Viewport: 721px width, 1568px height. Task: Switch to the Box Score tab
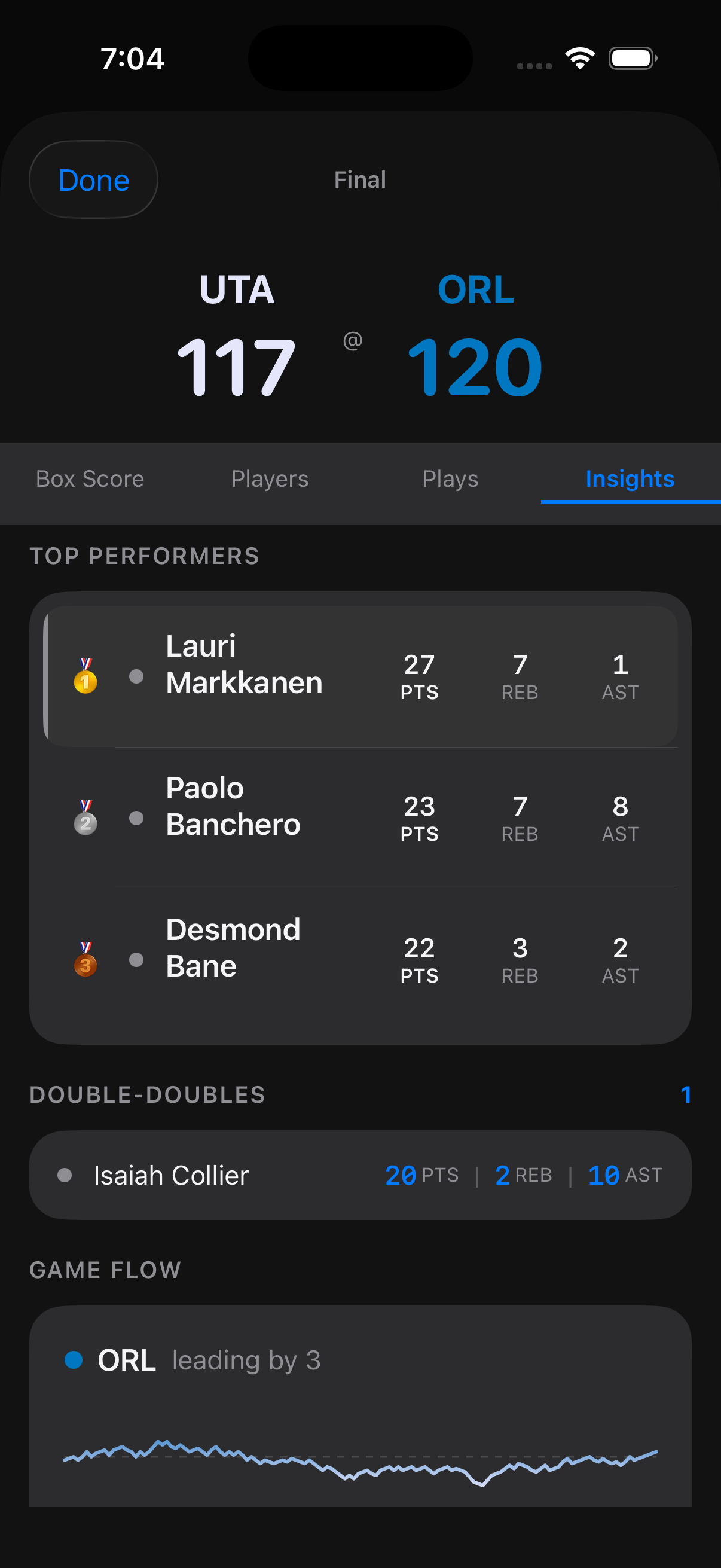point(90,479)
